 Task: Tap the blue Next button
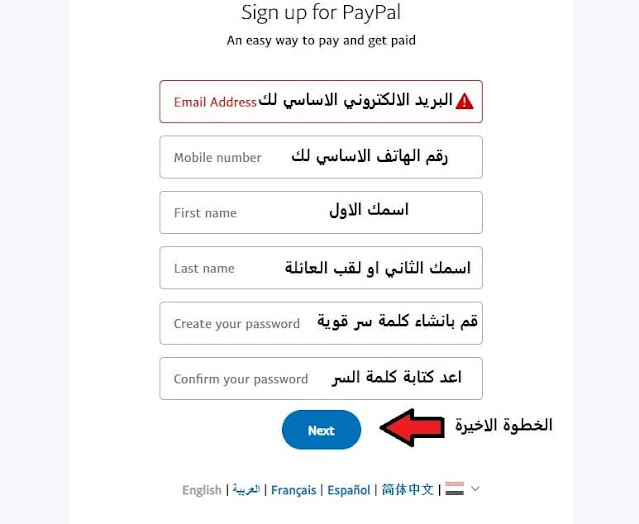[321, 430]
